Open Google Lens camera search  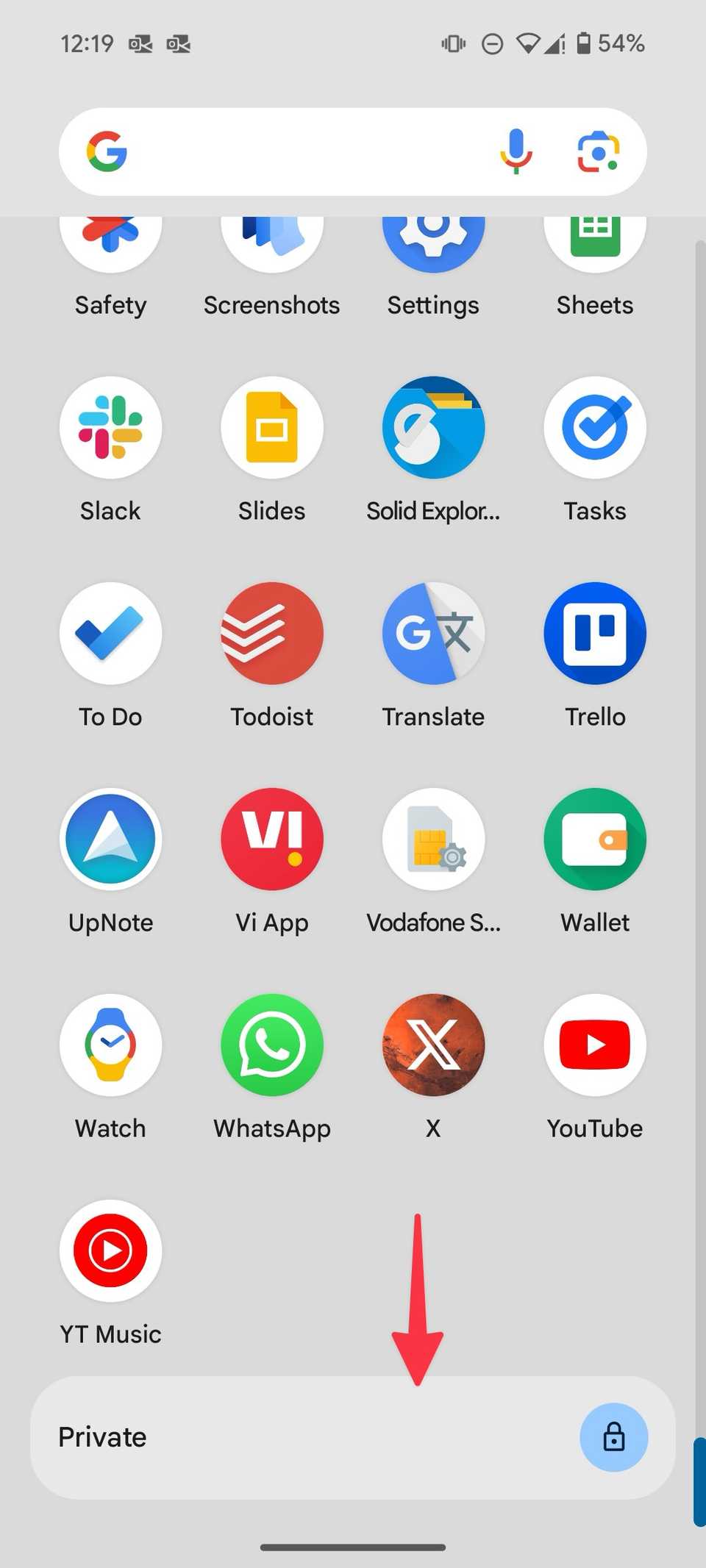(598, 151)
